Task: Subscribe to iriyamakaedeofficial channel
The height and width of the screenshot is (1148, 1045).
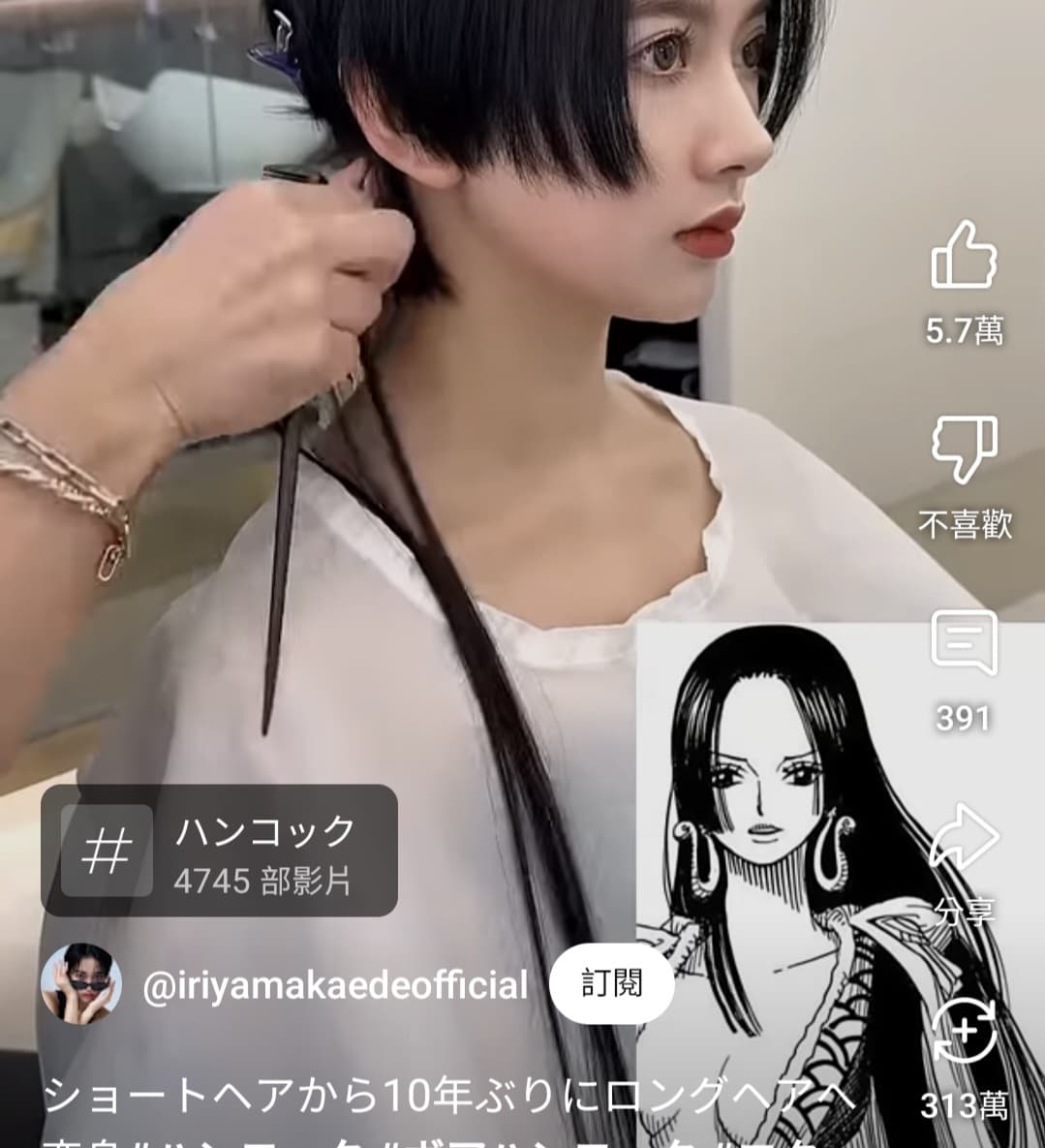Action: [611, 983]
